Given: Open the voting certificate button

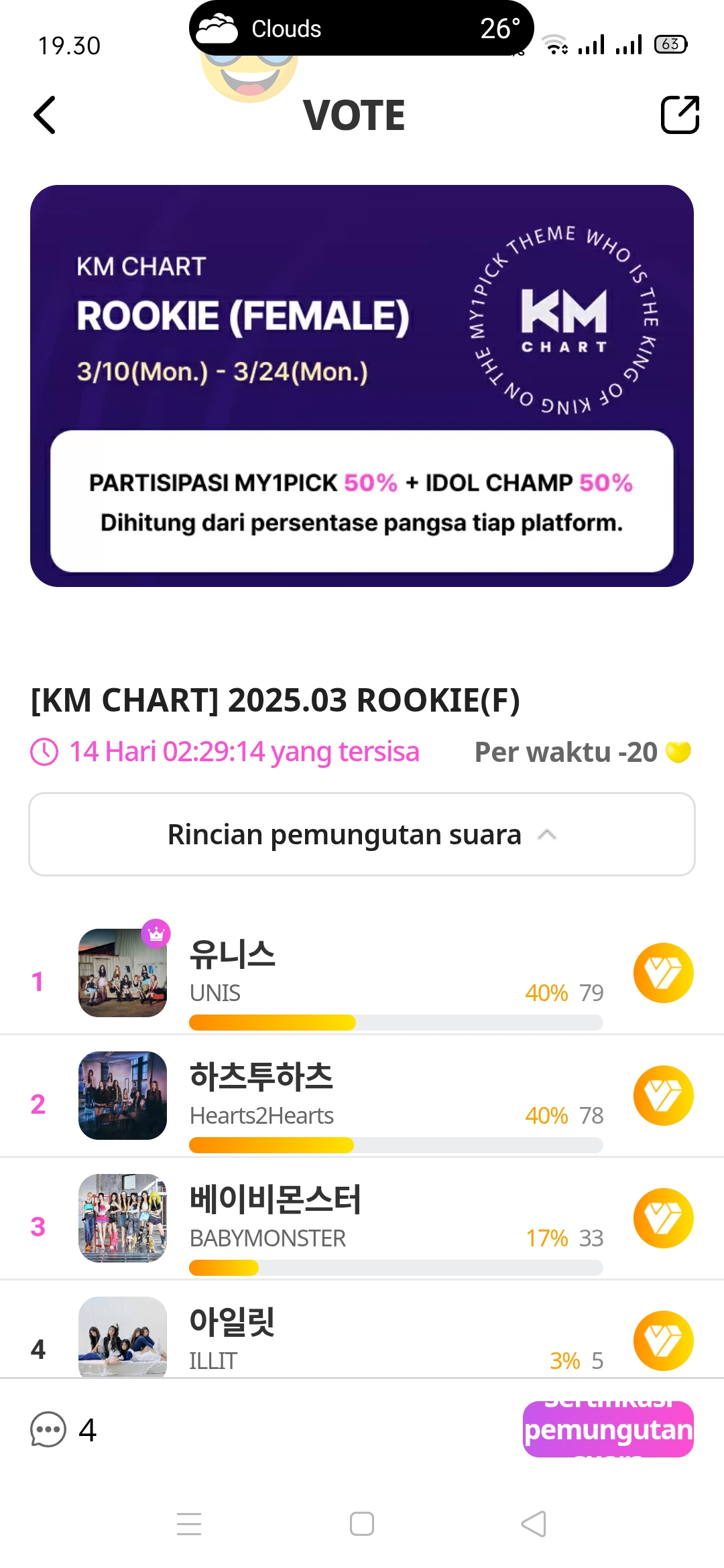Looking at the screenshot, I should click(607, 1429).
